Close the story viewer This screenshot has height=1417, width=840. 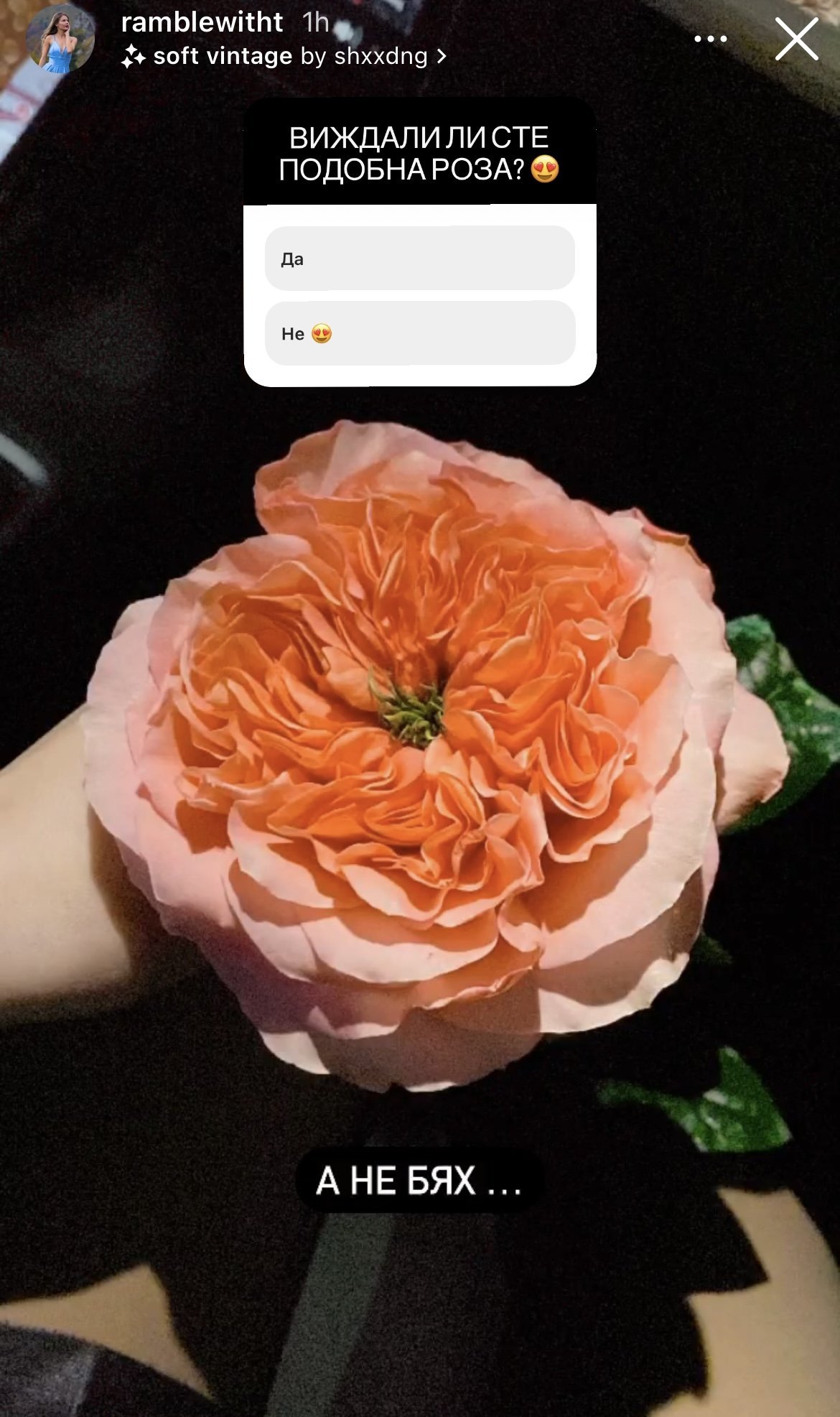(x=796, y=40)
